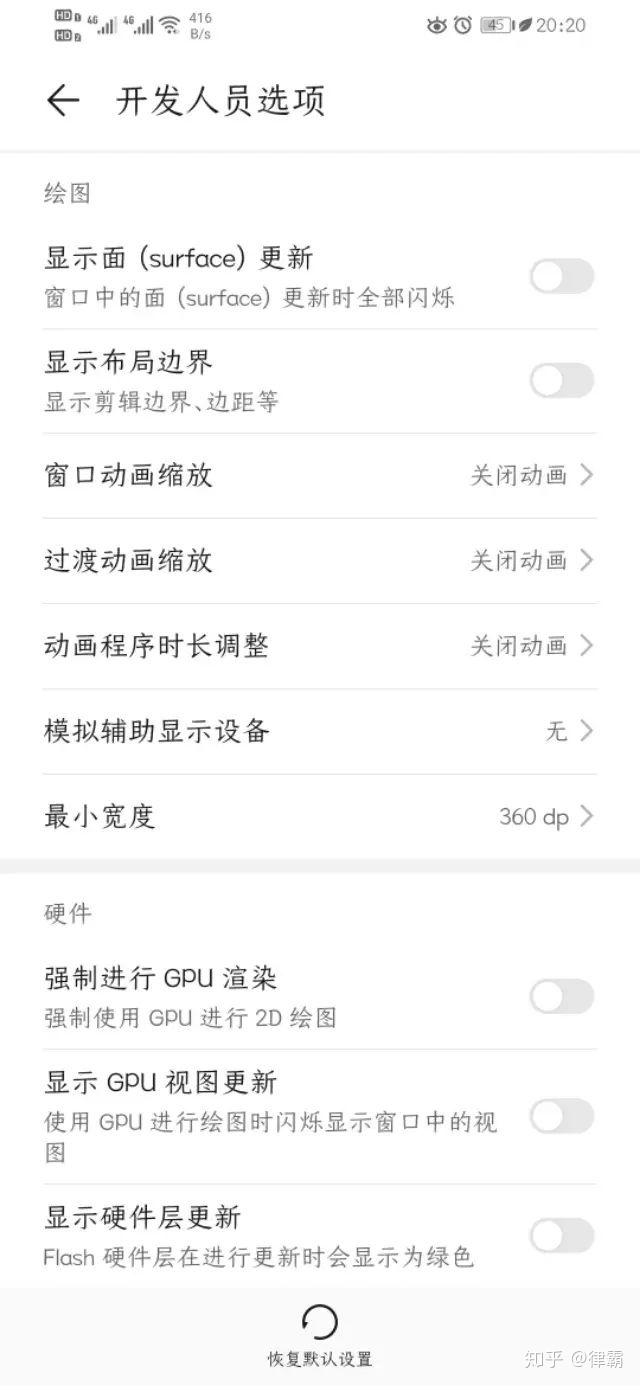Enable 显示 GPU 视图更新 switch
640x1386 pixels.
561,1116
